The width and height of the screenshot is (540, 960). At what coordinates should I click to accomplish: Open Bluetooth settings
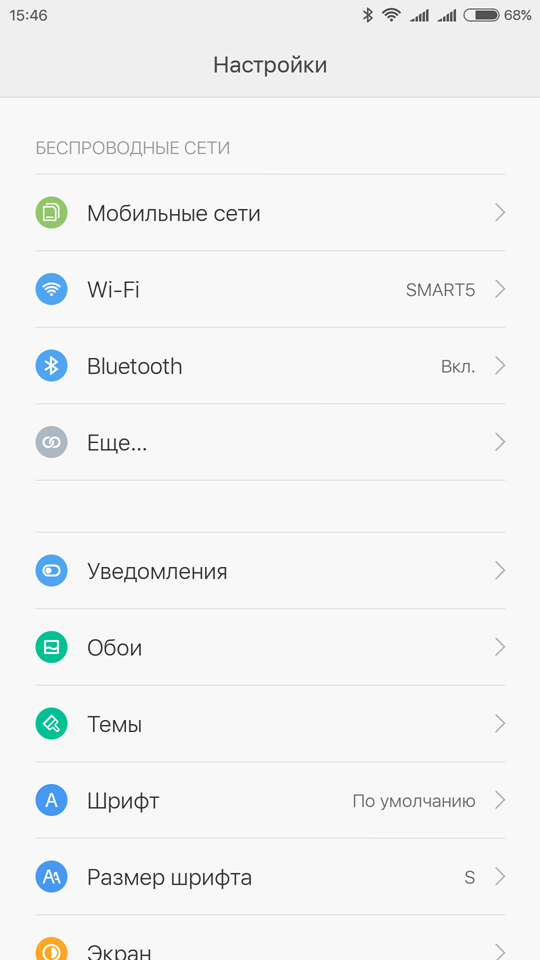(x=270, y=366)
